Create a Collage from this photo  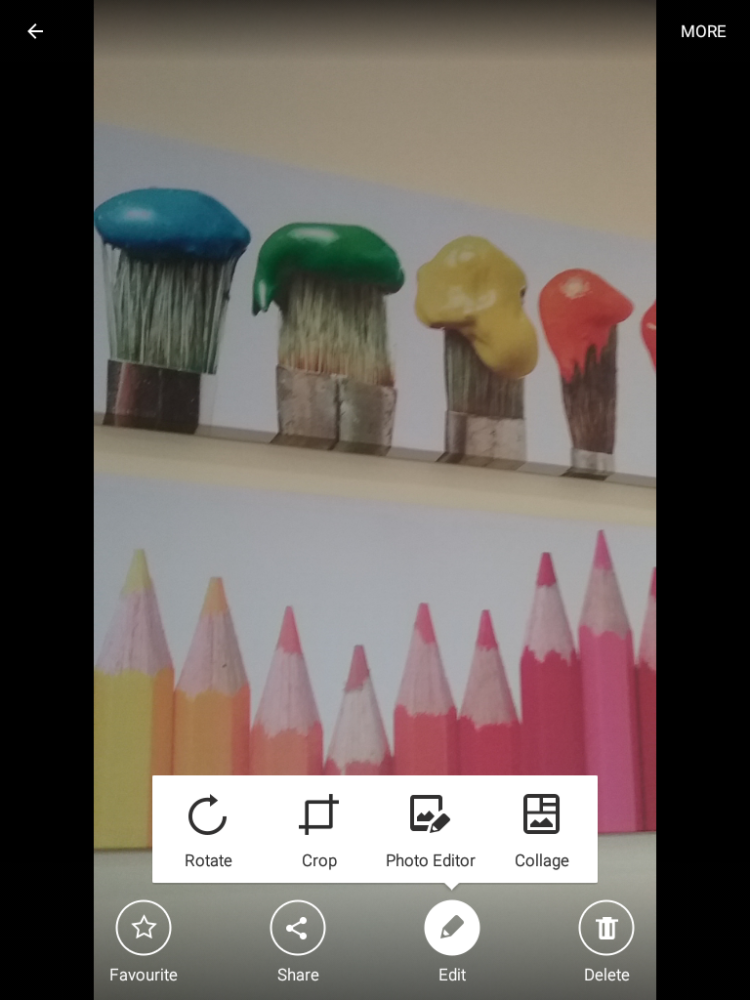[x=541, y=829]
